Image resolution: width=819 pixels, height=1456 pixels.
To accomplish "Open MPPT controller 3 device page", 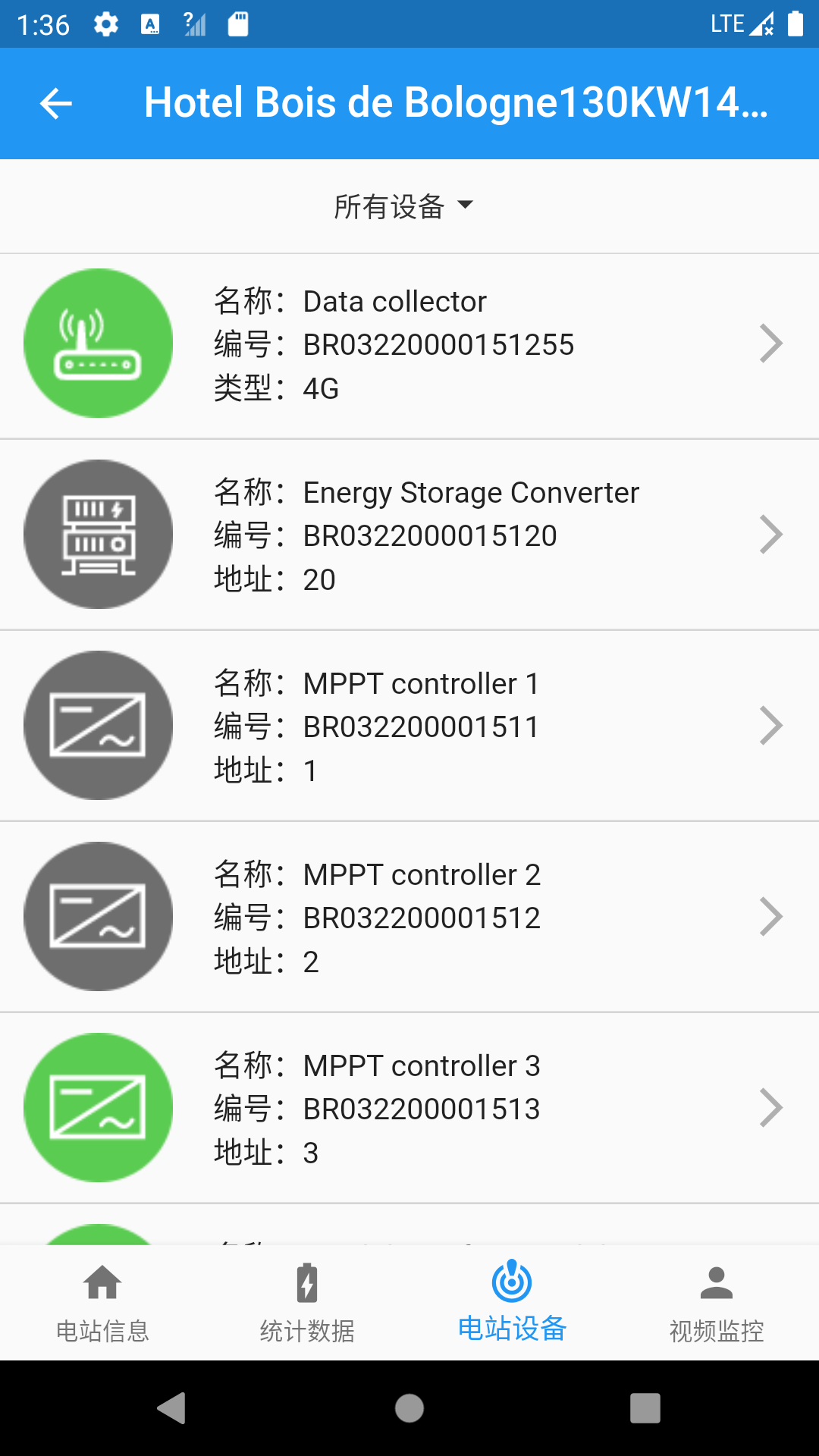I will [409, 1109].
